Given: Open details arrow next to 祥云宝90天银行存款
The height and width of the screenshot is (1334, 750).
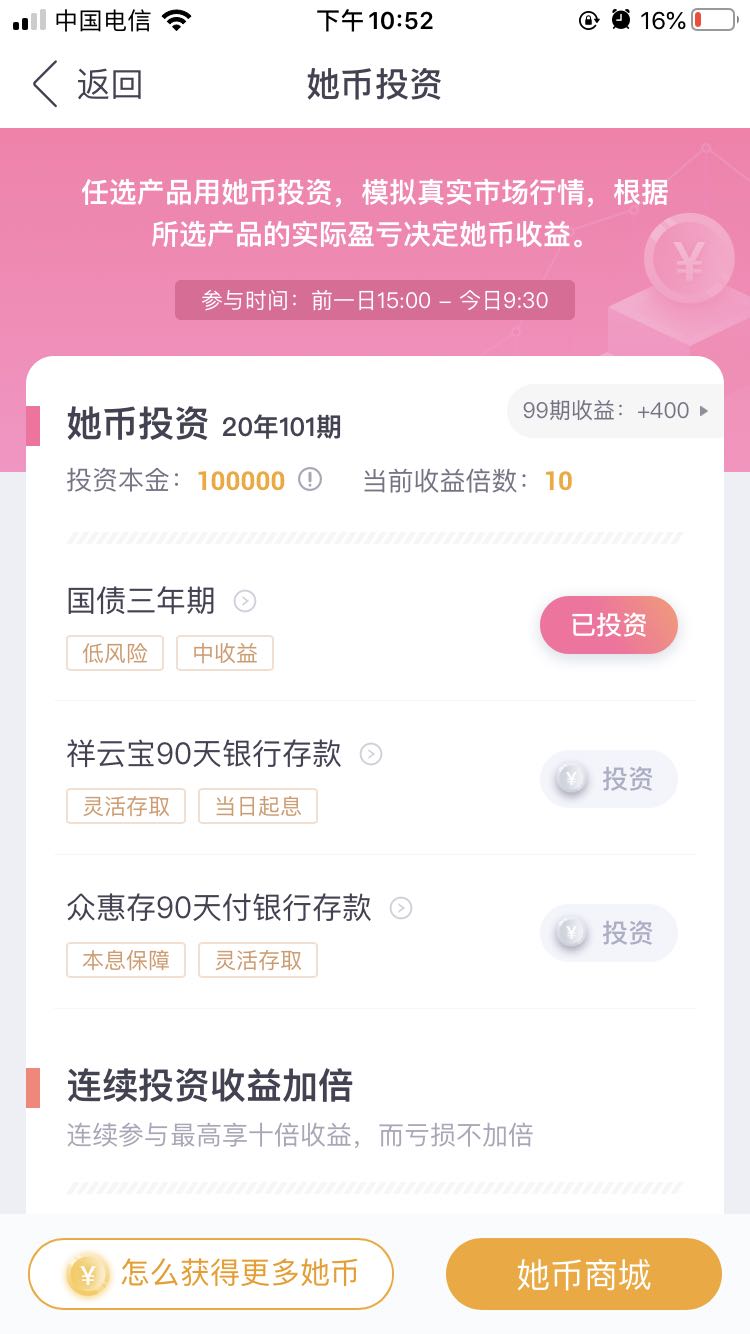Looking at the screenshot, I should click(371, 754).
